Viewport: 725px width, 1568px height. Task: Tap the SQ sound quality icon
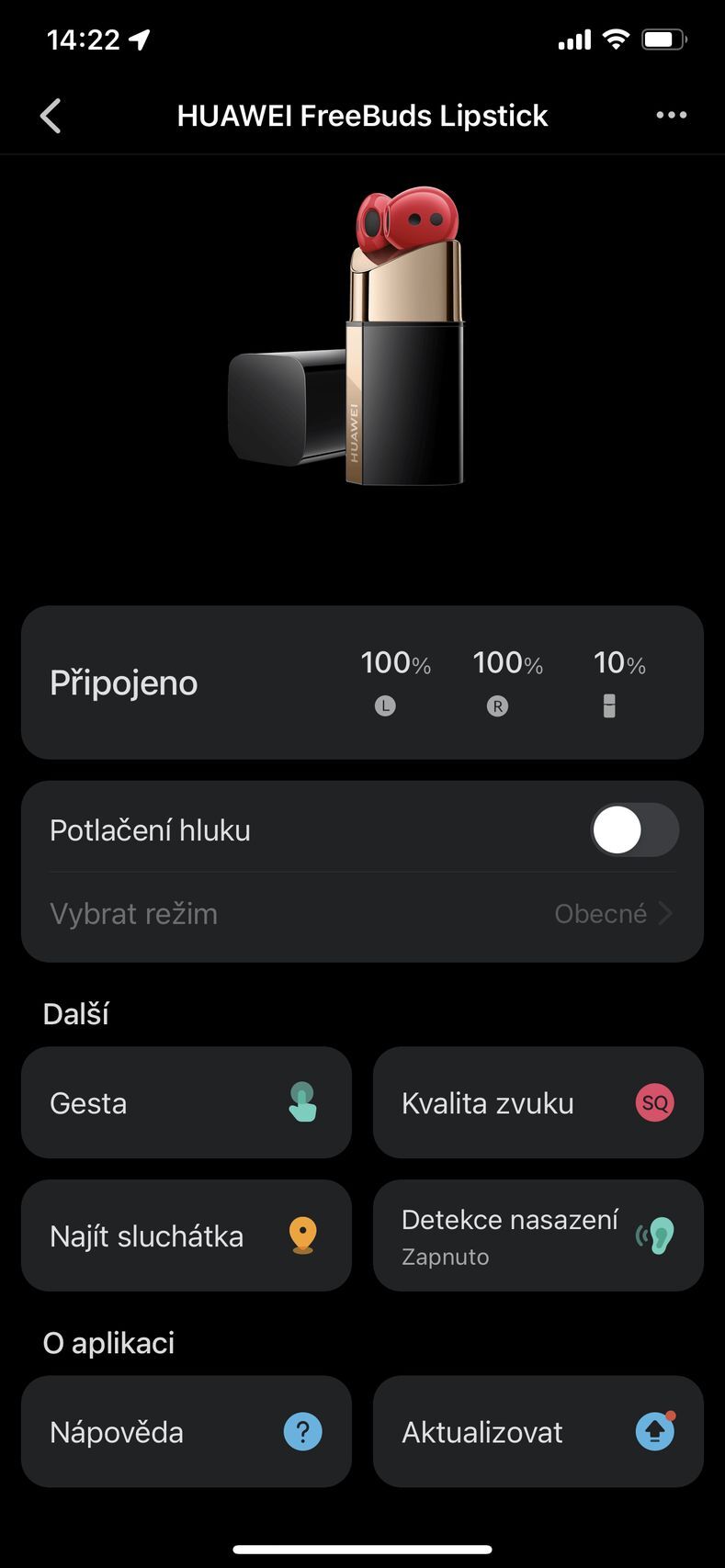tap(654, 1102)
